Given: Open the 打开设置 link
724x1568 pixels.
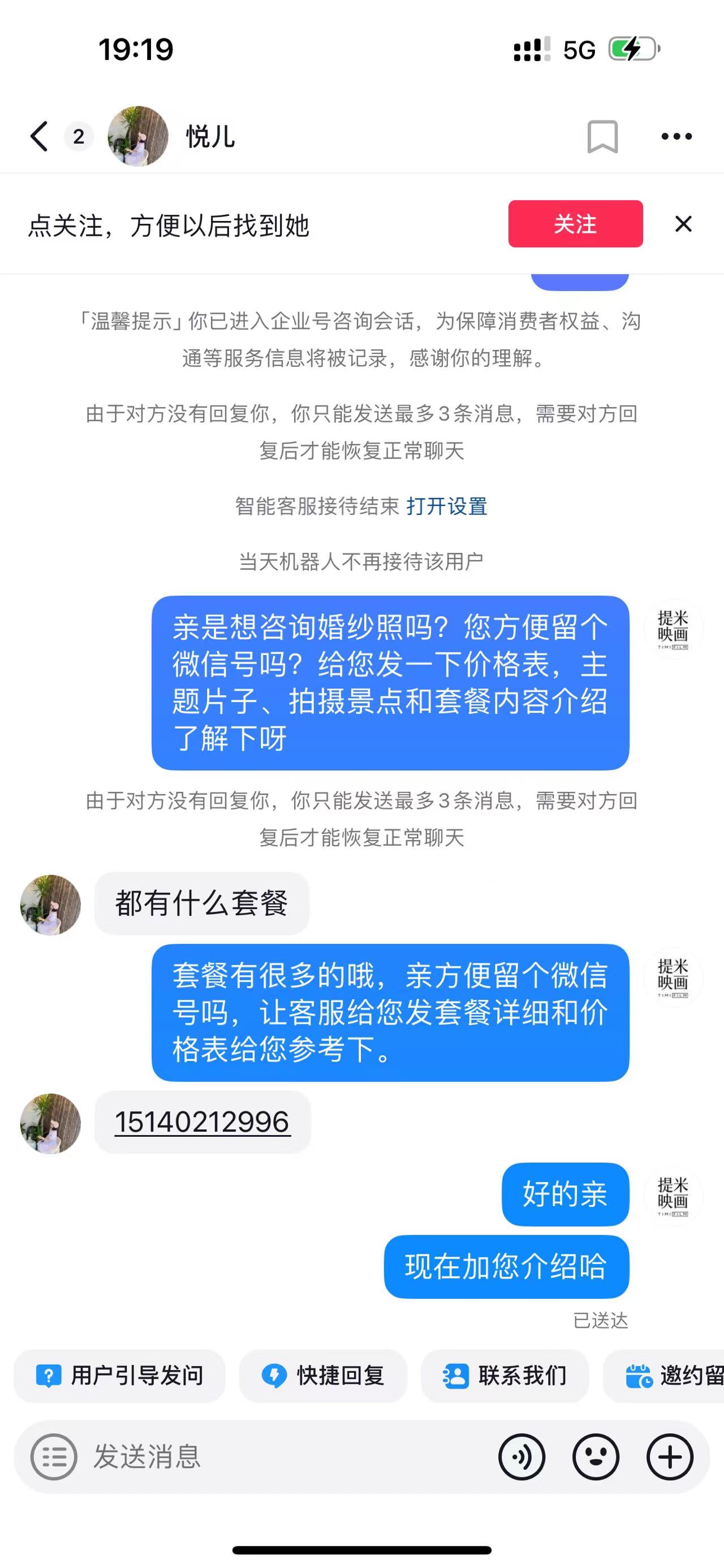Looking at the screenshot, I should (x=447, y=506).
